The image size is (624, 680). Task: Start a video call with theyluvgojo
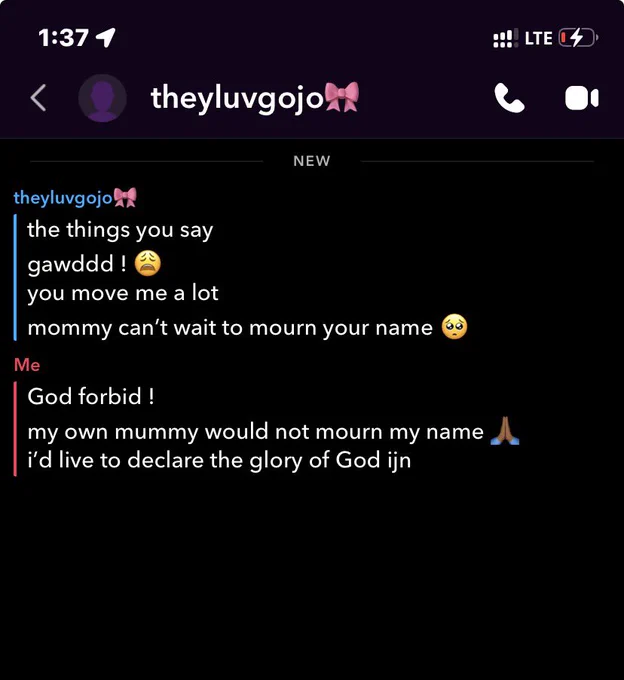coord(582,98)
